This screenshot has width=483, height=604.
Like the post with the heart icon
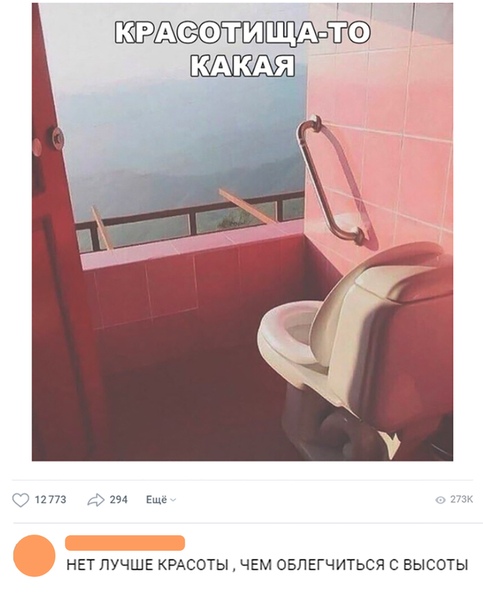point(21,500)
